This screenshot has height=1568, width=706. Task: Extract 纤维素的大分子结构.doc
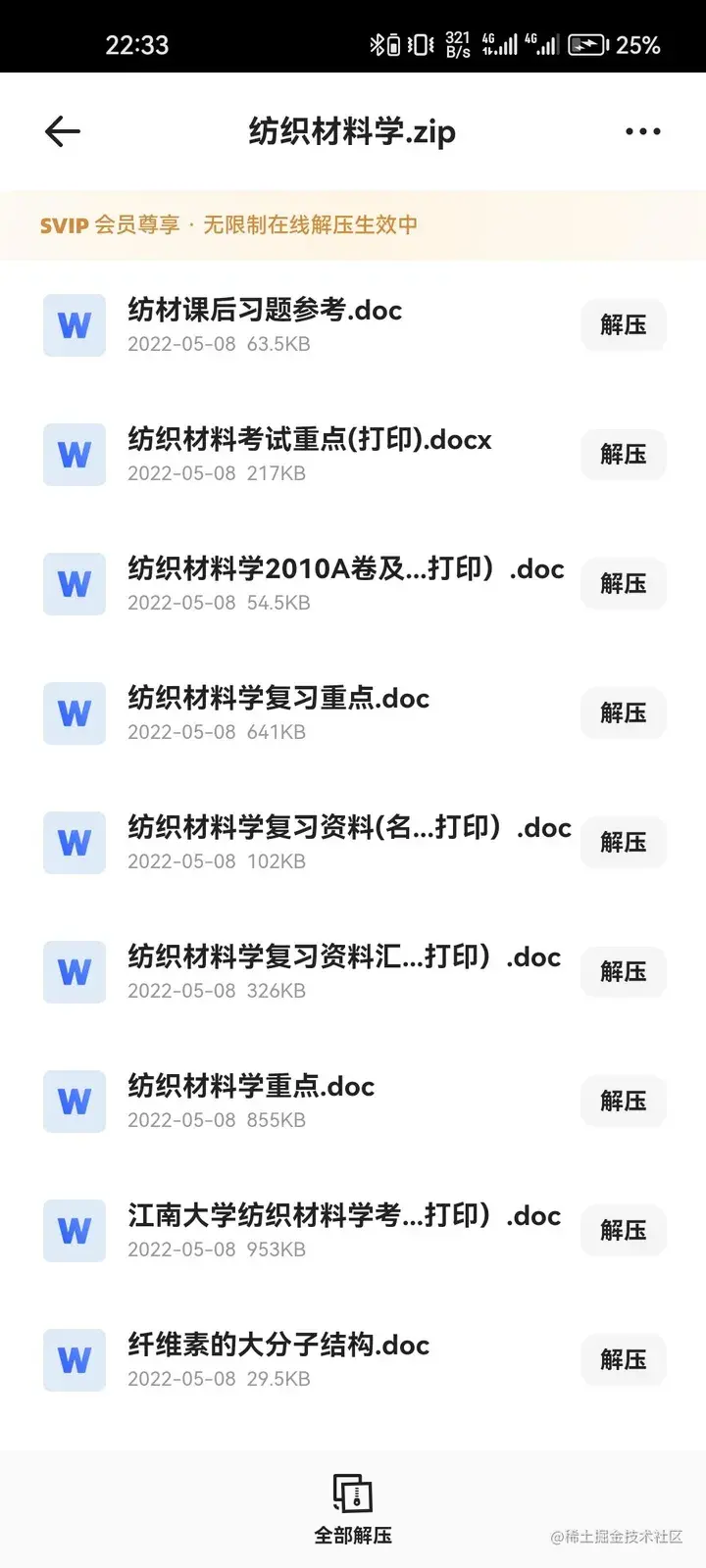pos(623,1360)
